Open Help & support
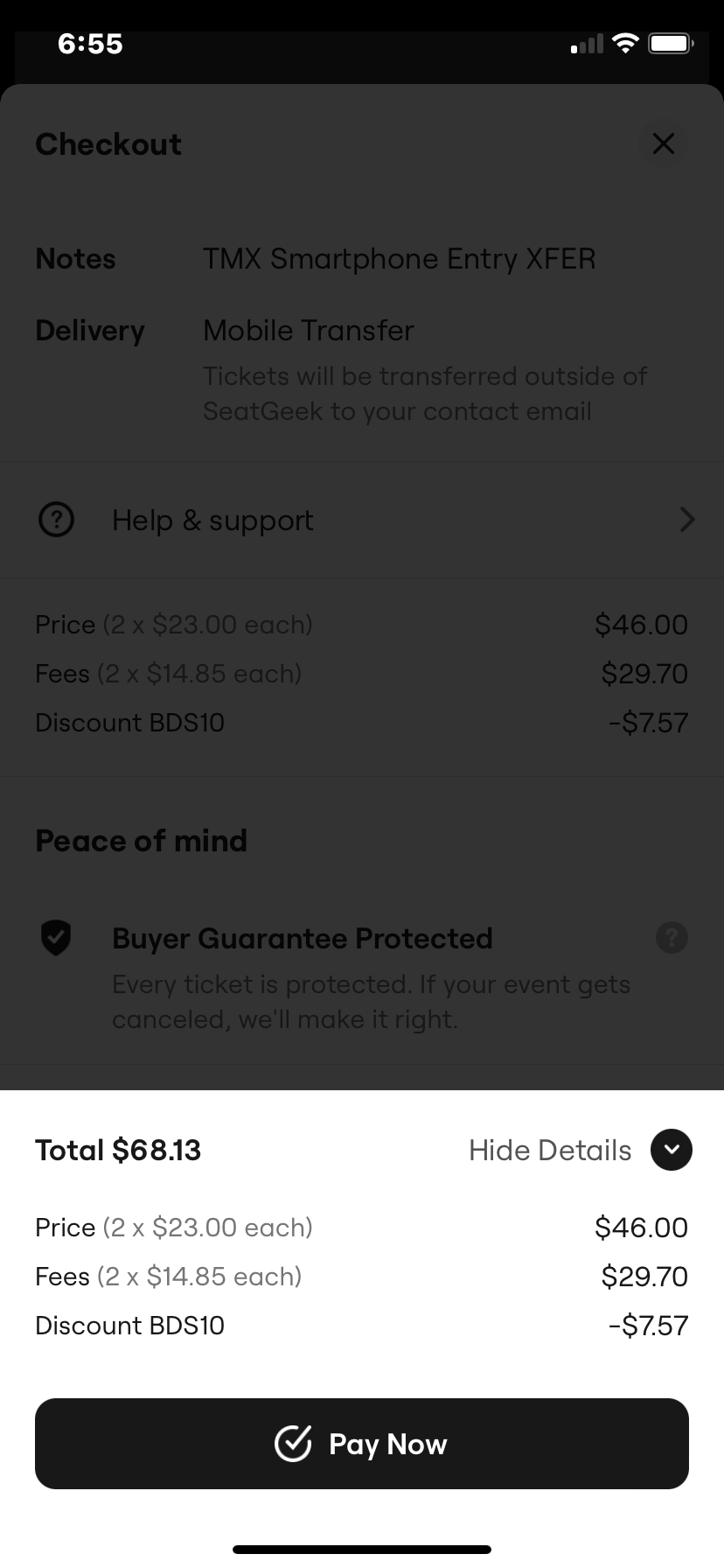Viewport: 724px width, 1568px height. (x=362, y=521)
